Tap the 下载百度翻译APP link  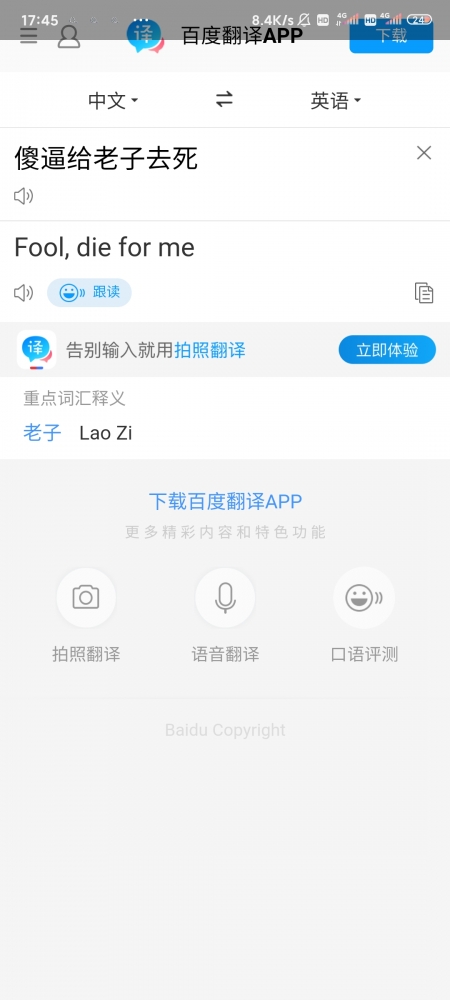[225, 501]
